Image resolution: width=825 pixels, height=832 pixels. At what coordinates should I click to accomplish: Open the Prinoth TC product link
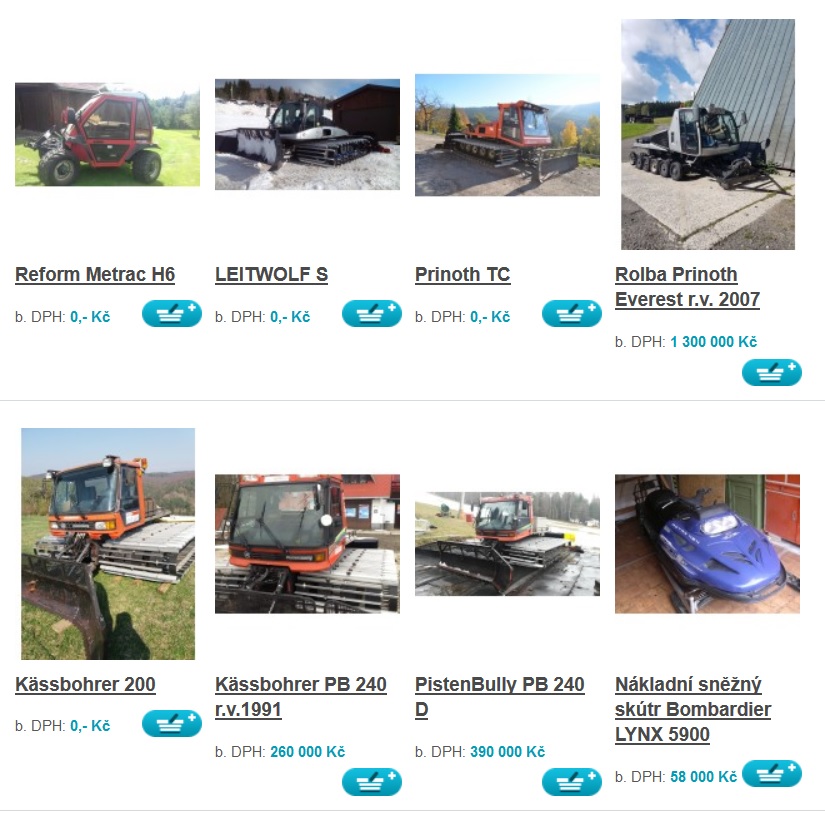point(462,274)
